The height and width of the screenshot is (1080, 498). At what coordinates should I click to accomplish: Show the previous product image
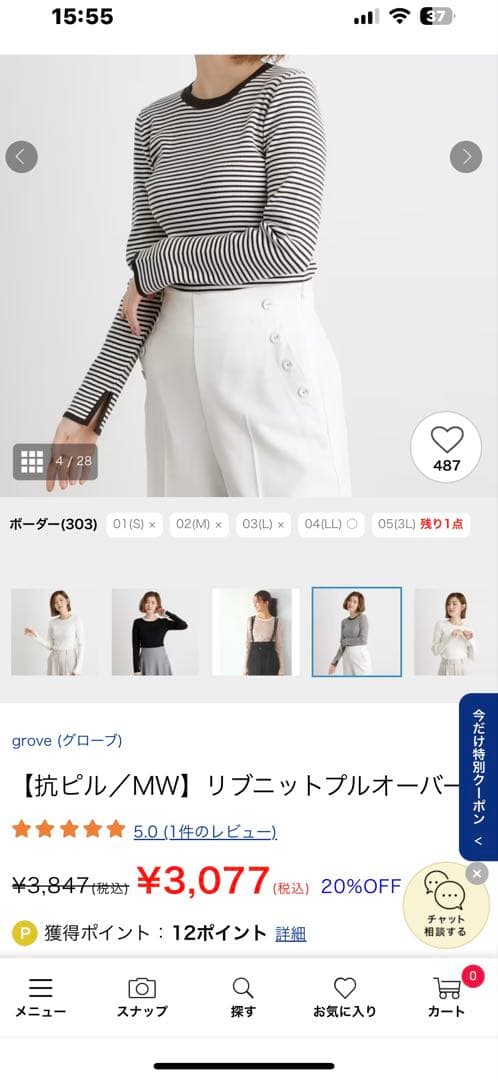pos(21,157)
